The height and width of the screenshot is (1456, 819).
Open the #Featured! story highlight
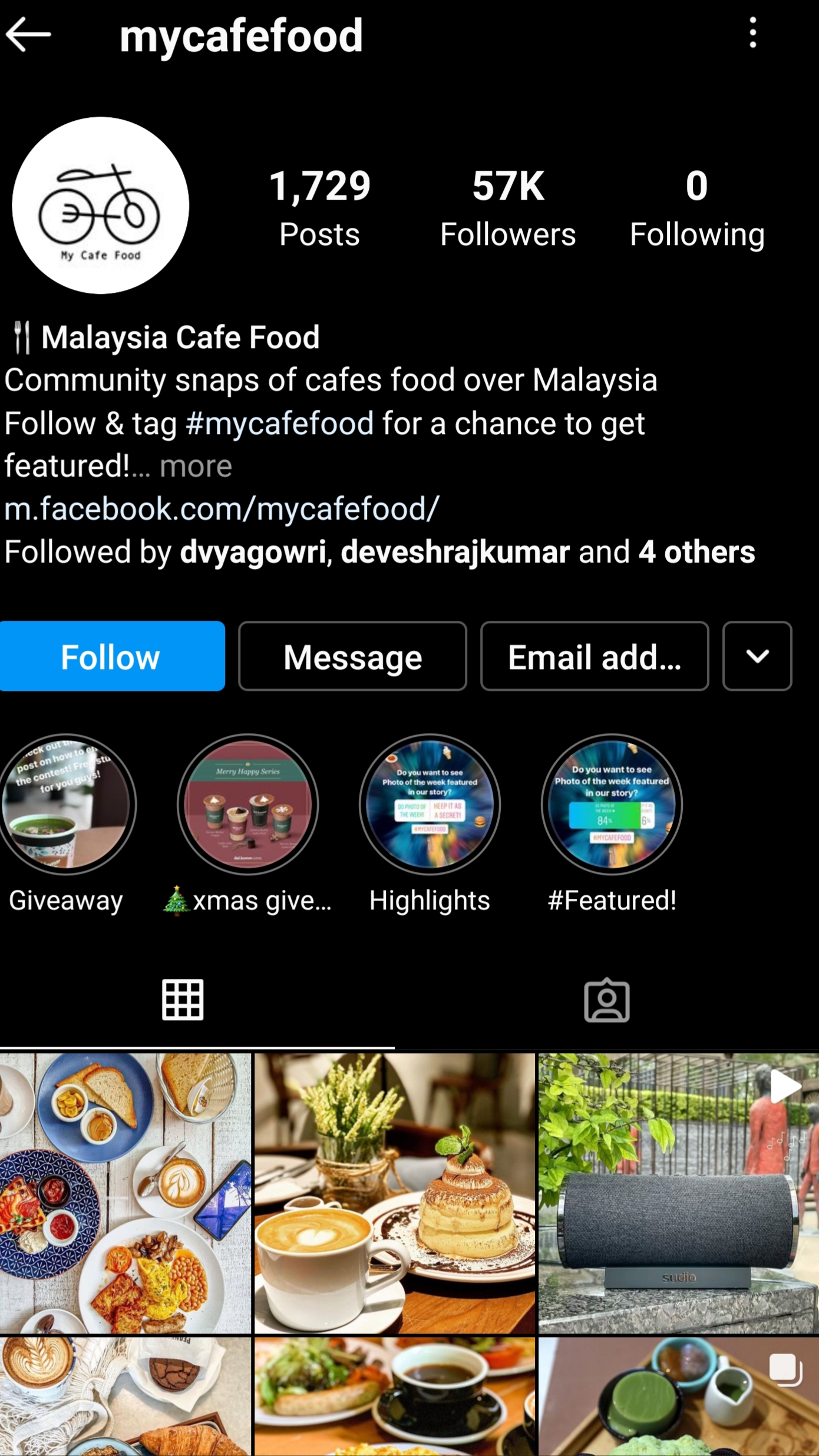(612, 804)
